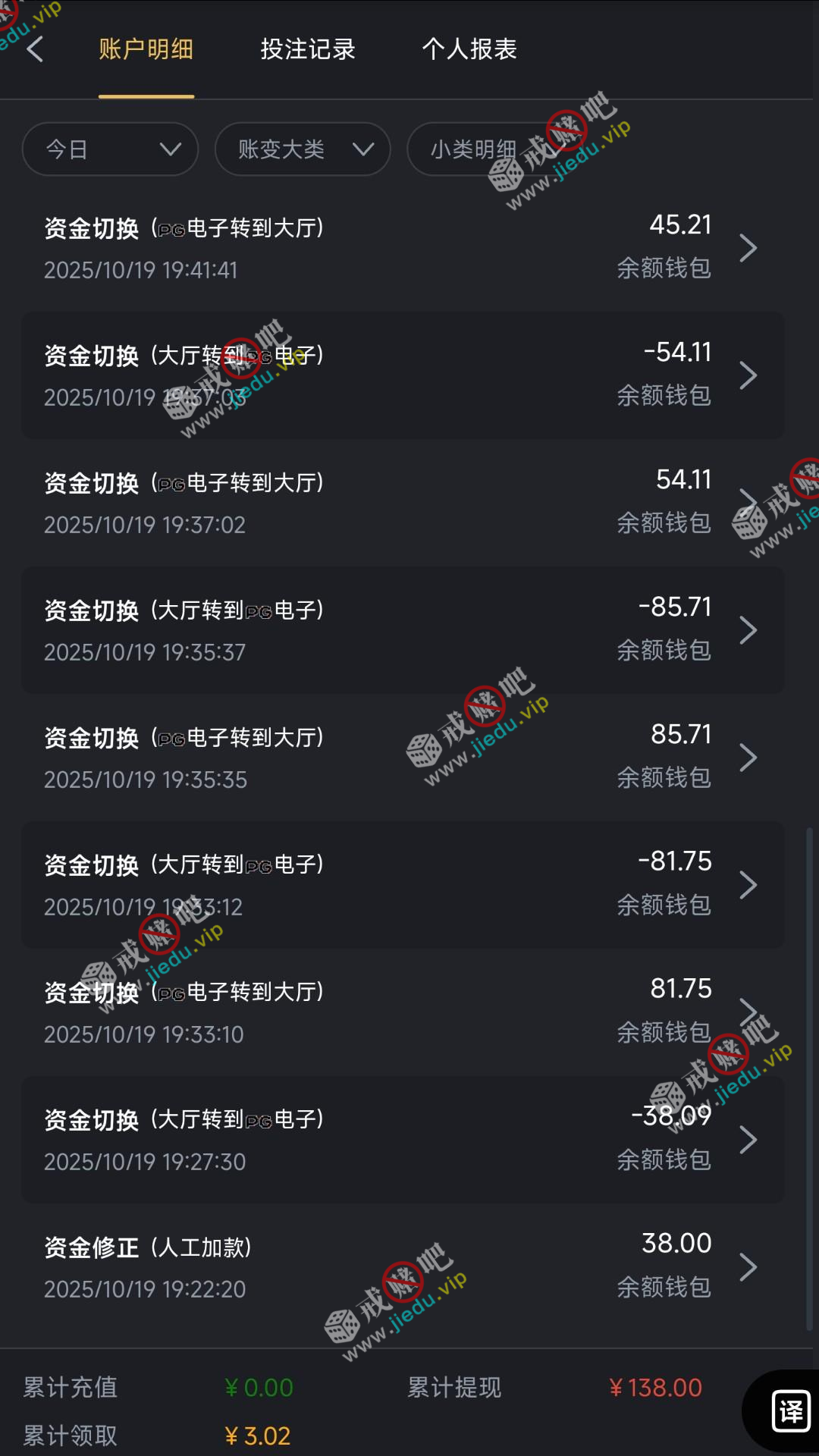This screenshot has height=1456, width=819.
Task: View the 81.75 record at 19:33:10
Action: (x=402, y=1012)
